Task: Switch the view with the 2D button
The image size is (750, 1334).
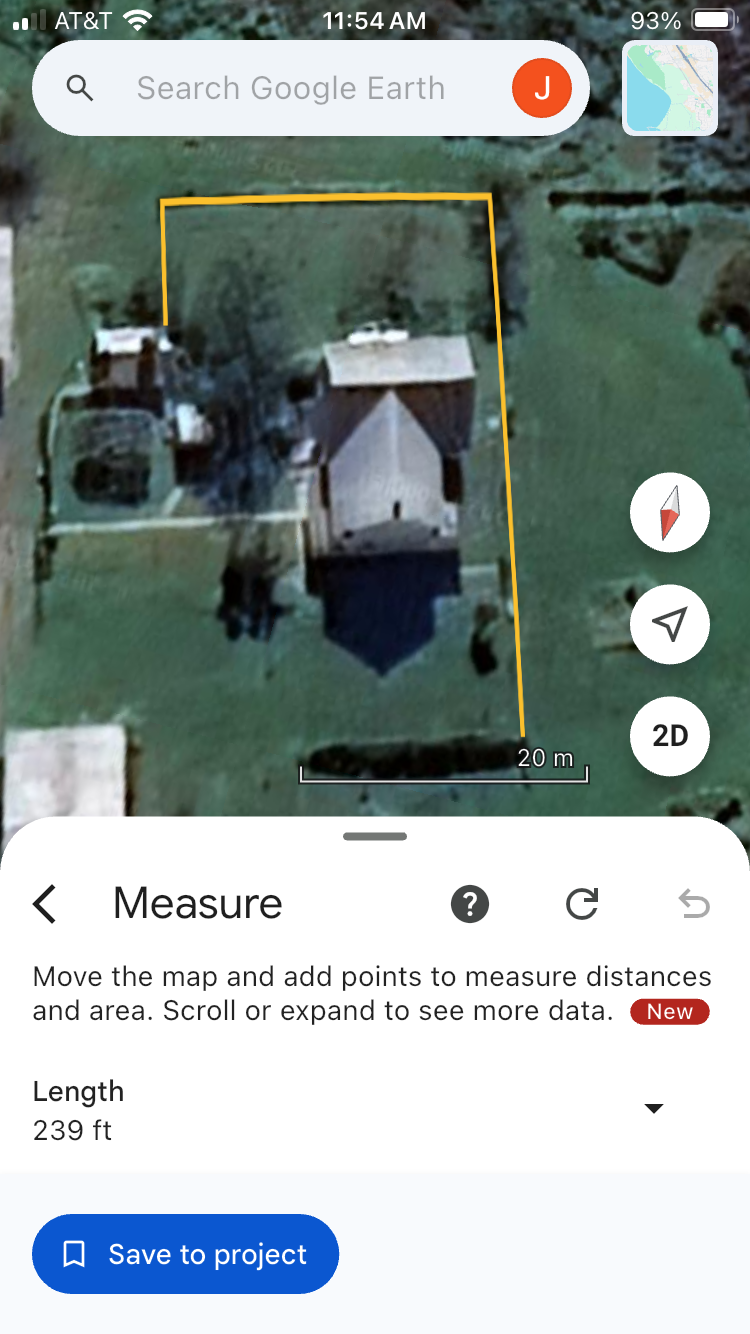Action: pos(670,736)
